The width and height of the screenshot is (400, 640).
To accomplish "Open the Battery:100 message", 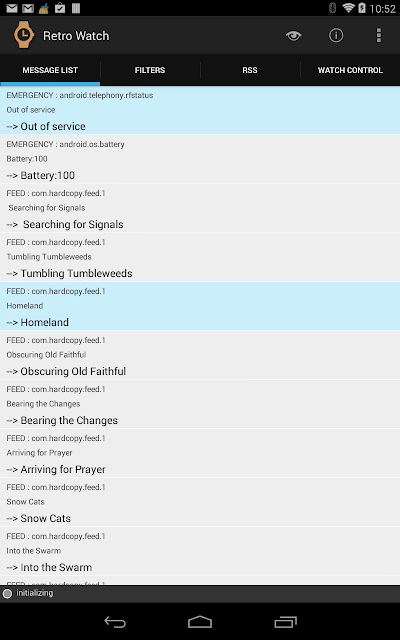I will coord(200,159).
